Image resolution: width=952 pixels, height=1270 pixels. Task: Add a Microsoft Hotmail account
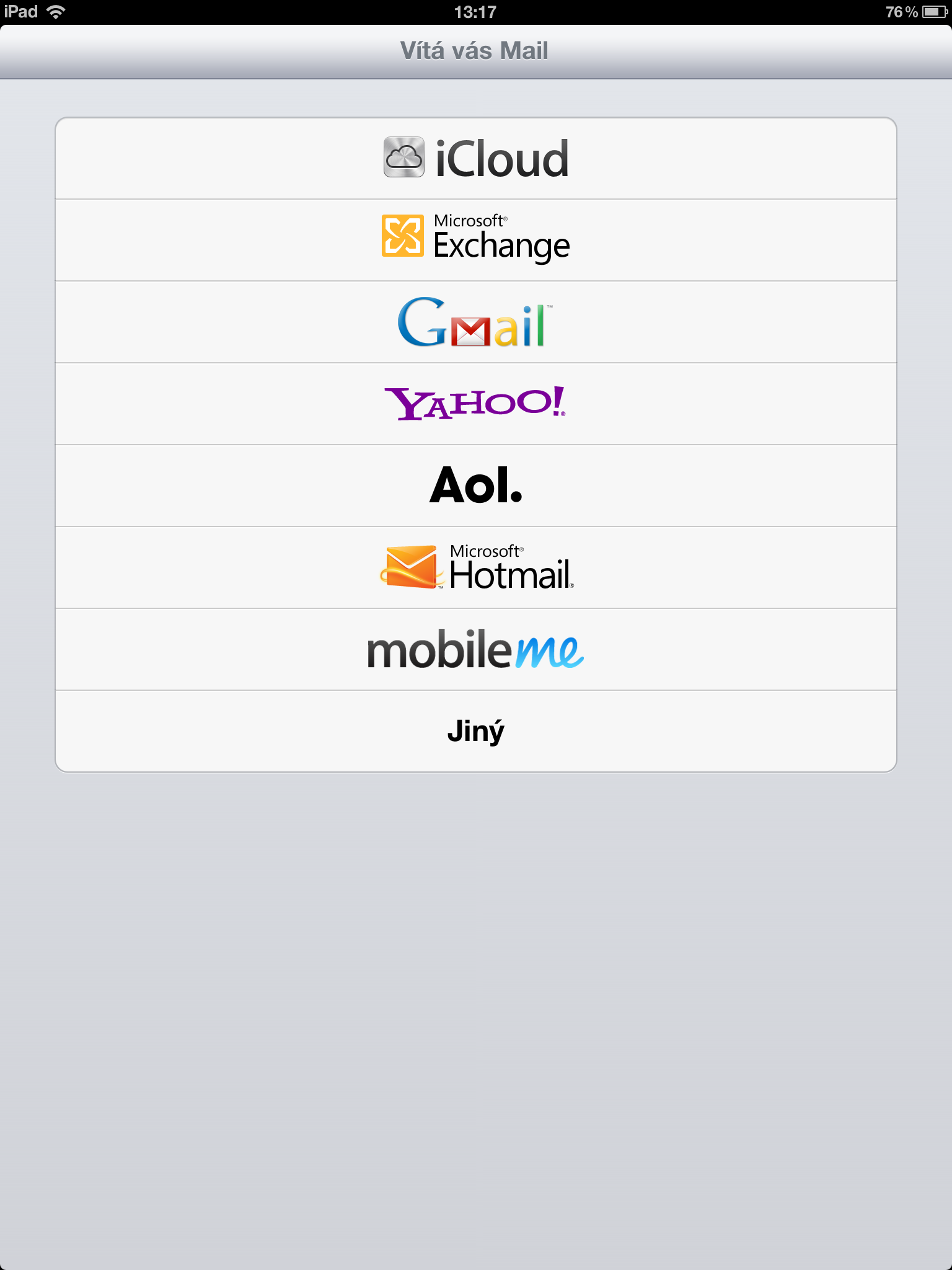point(476,567)
